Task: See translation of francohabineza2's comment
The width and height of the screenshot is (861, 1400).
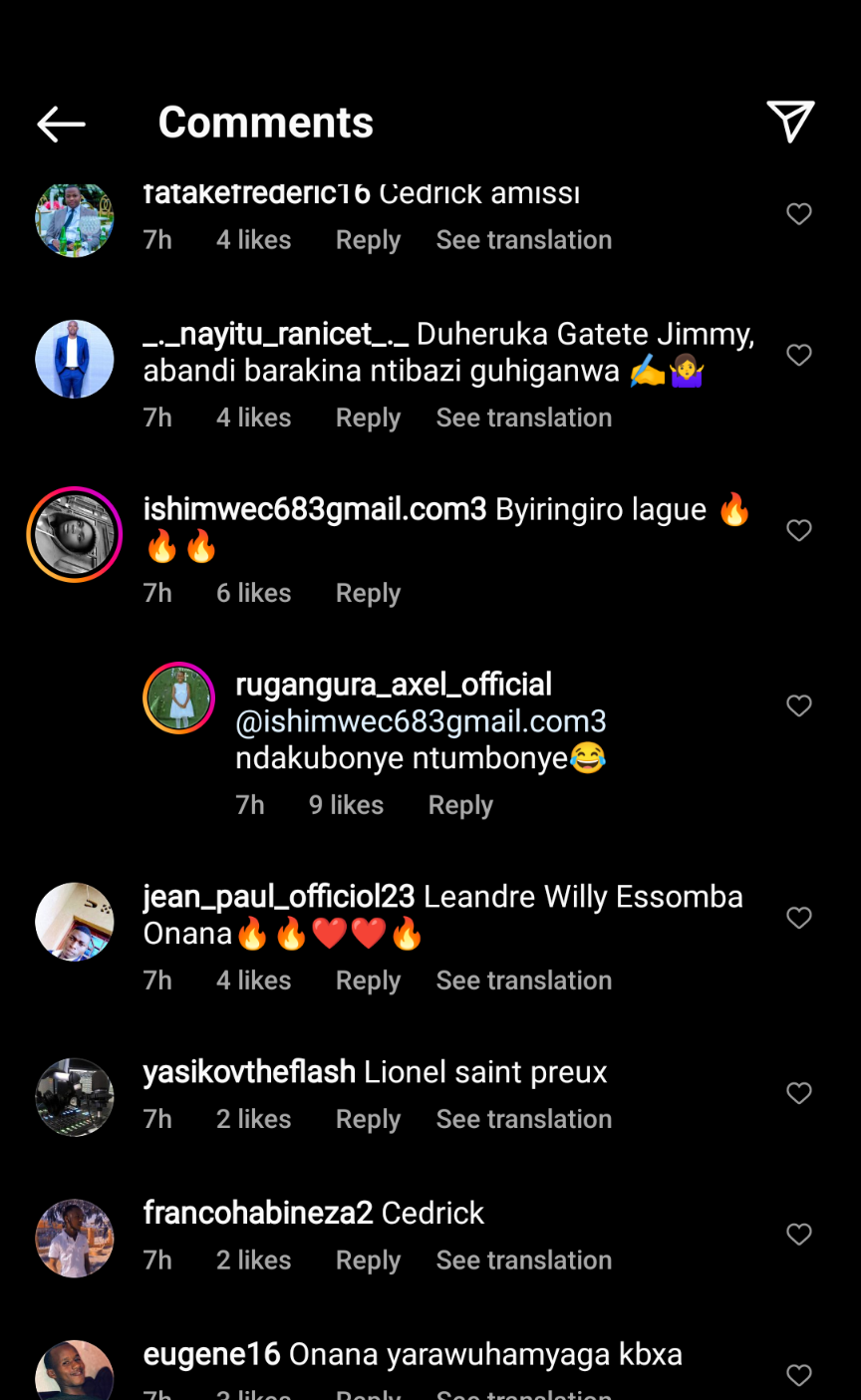Action: tap(523, 1260)
